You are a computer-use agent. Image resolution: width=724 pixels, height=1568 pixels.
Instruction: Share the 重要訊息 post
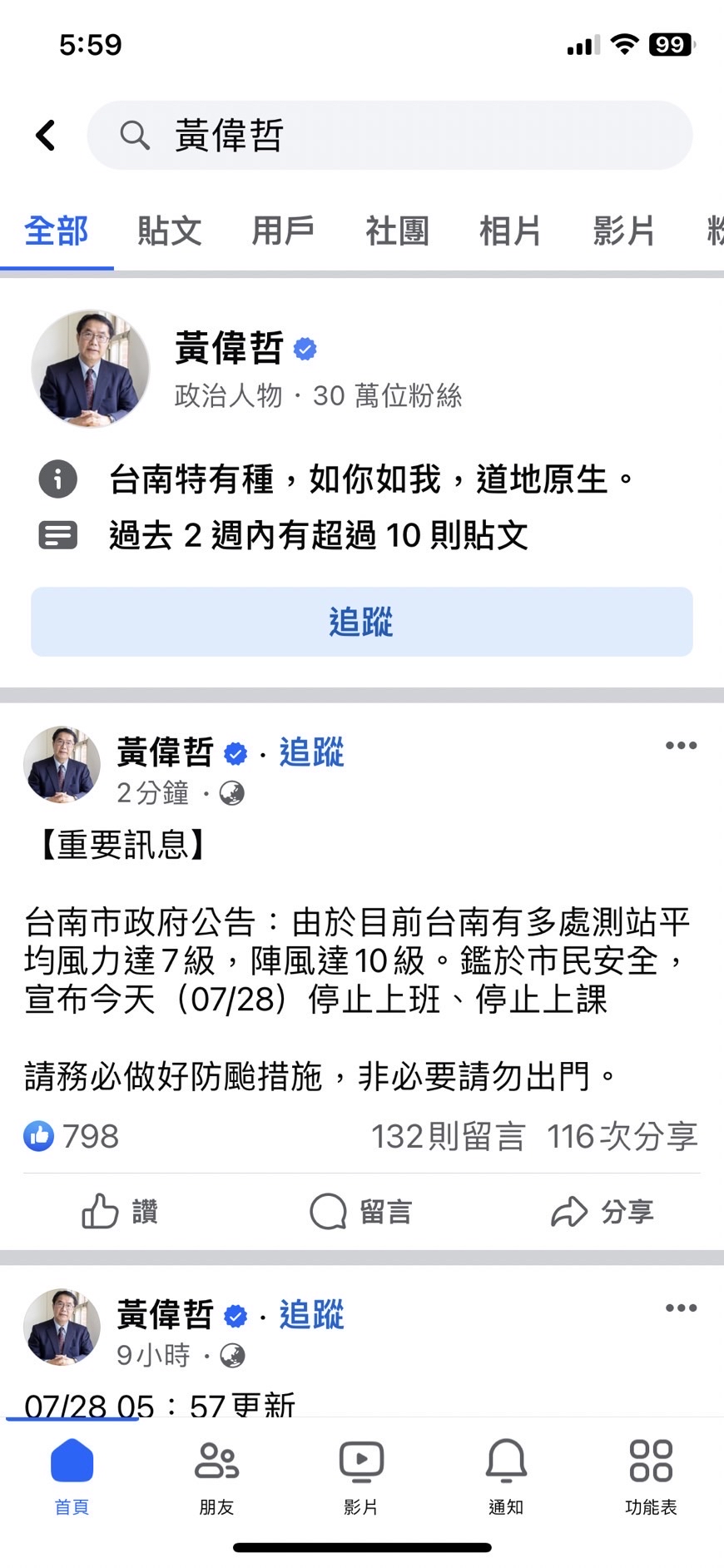coord(603,1212)
